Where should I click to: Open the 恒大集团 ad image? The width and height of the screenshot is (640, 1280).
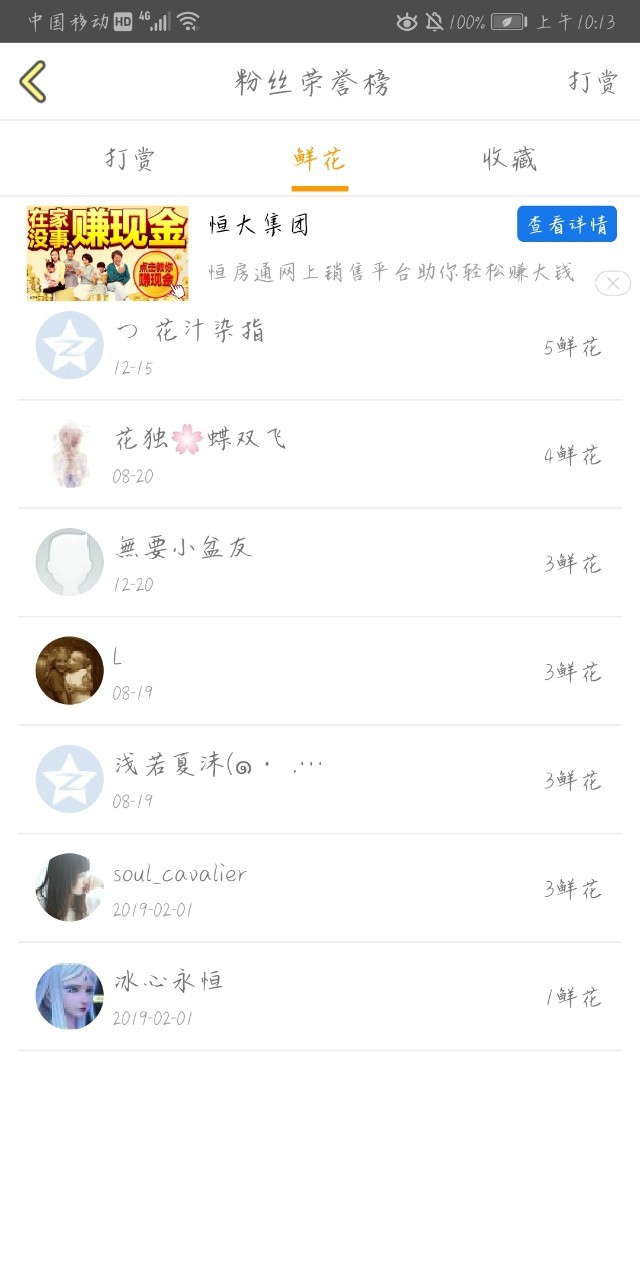[x=107, y=252]
